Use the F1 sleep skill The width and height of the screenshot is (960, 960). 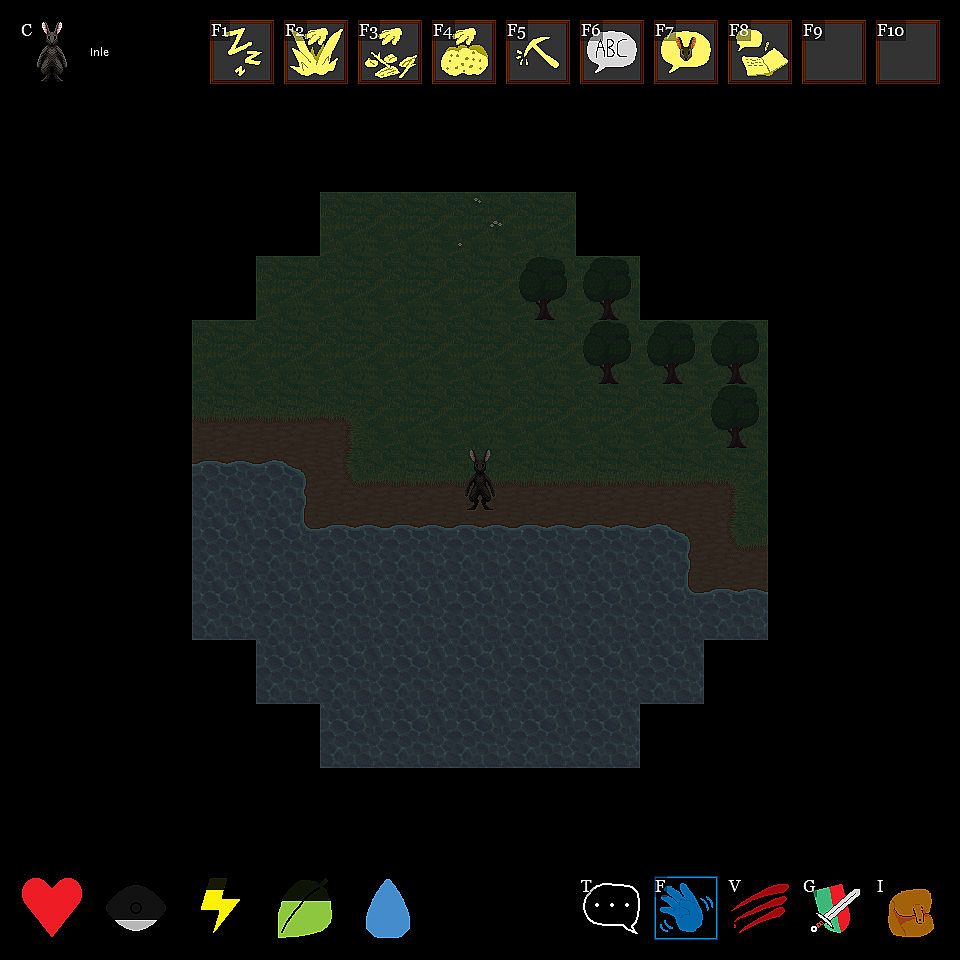pyautogui.click(x=242, y=52)
